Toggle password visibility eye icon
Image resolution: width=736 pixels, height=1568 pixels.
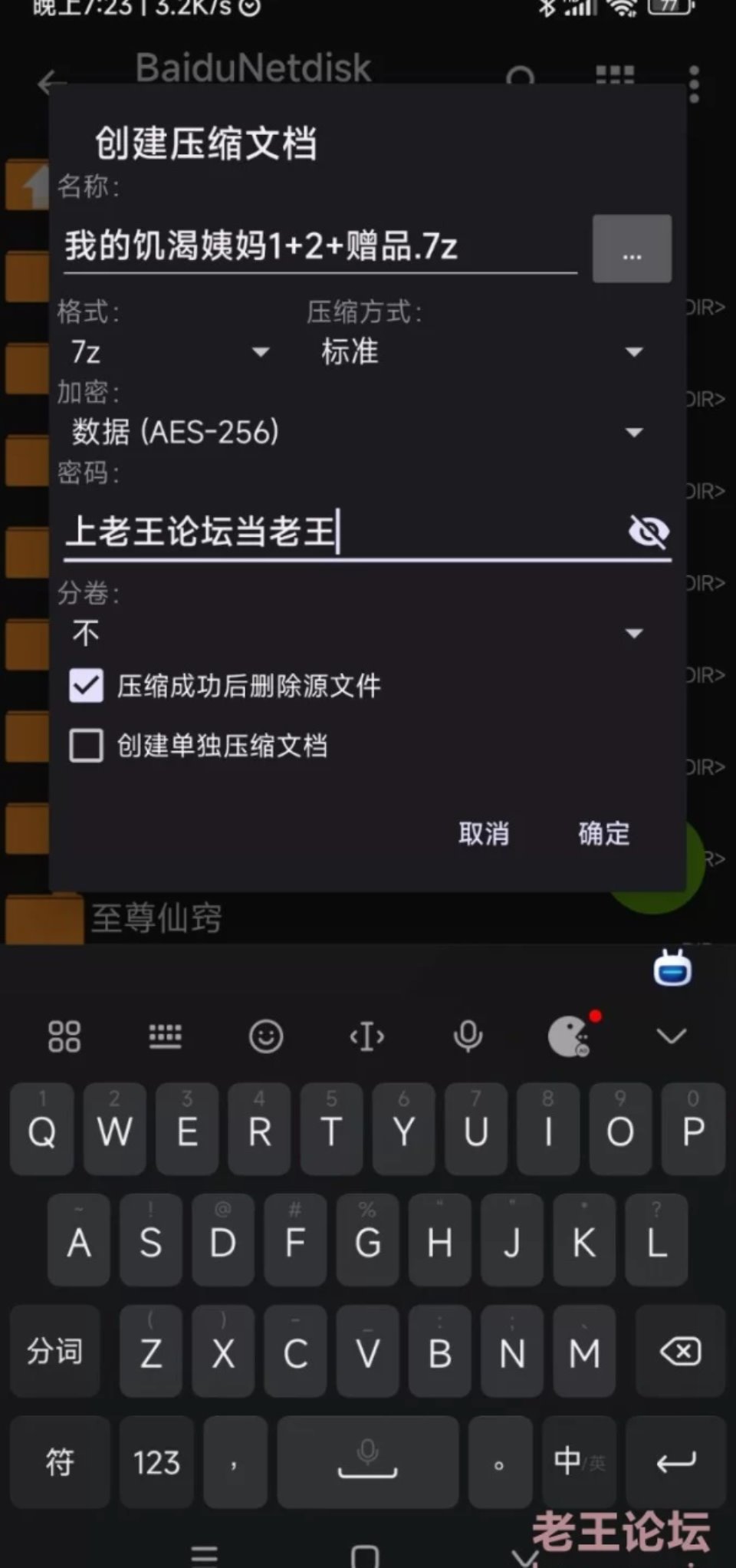649,532
